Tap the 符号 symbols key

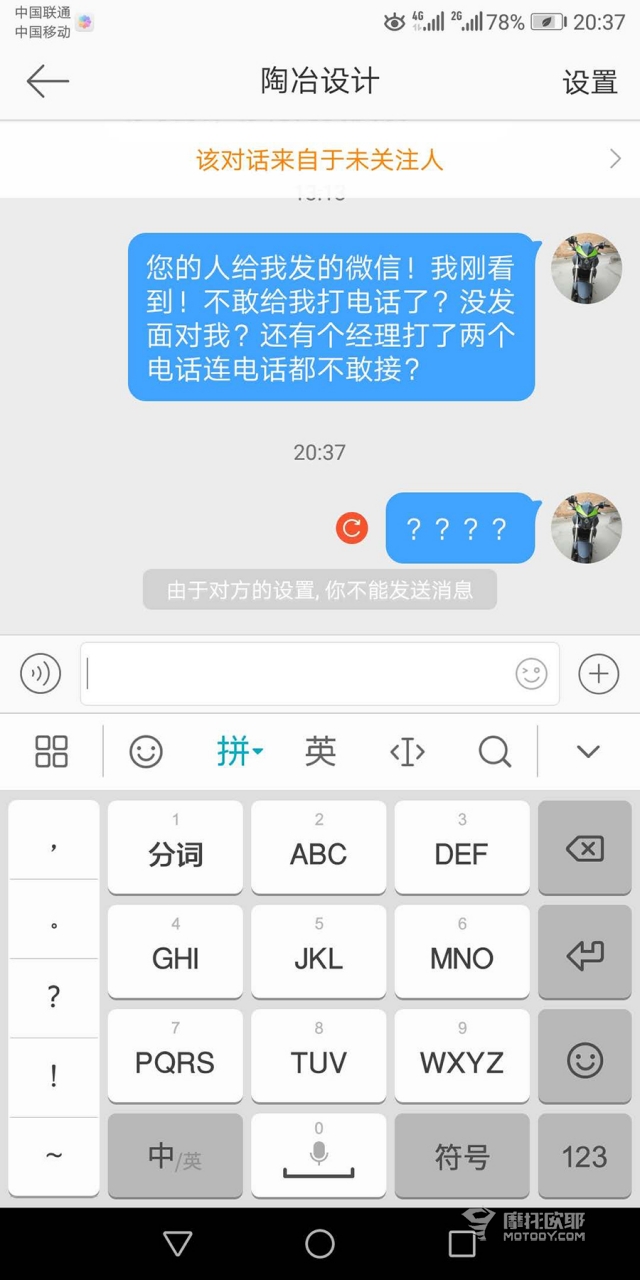(462, 1157)
